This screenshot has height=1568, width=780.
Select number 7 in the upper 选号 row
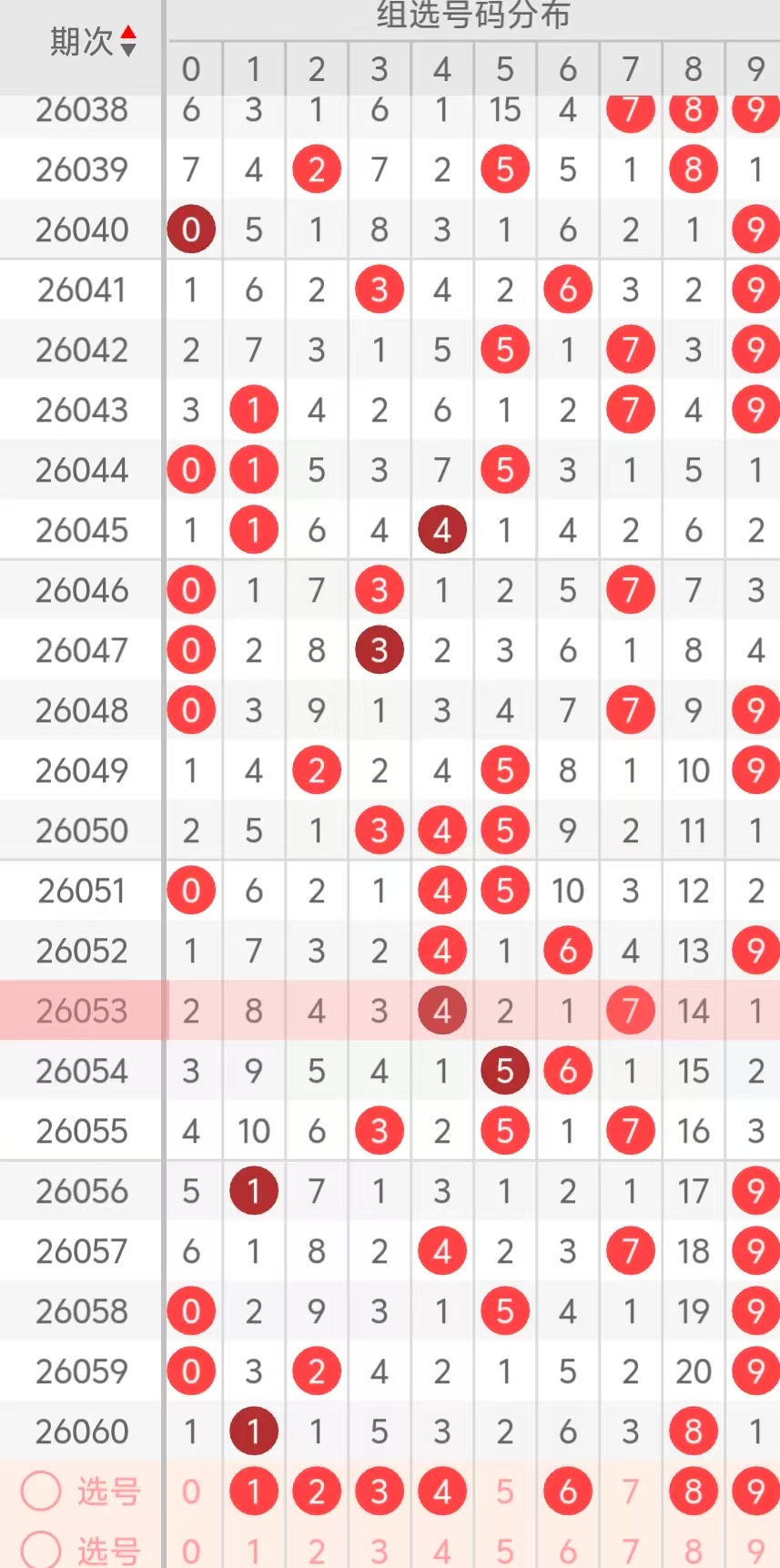click(631, 1492)
